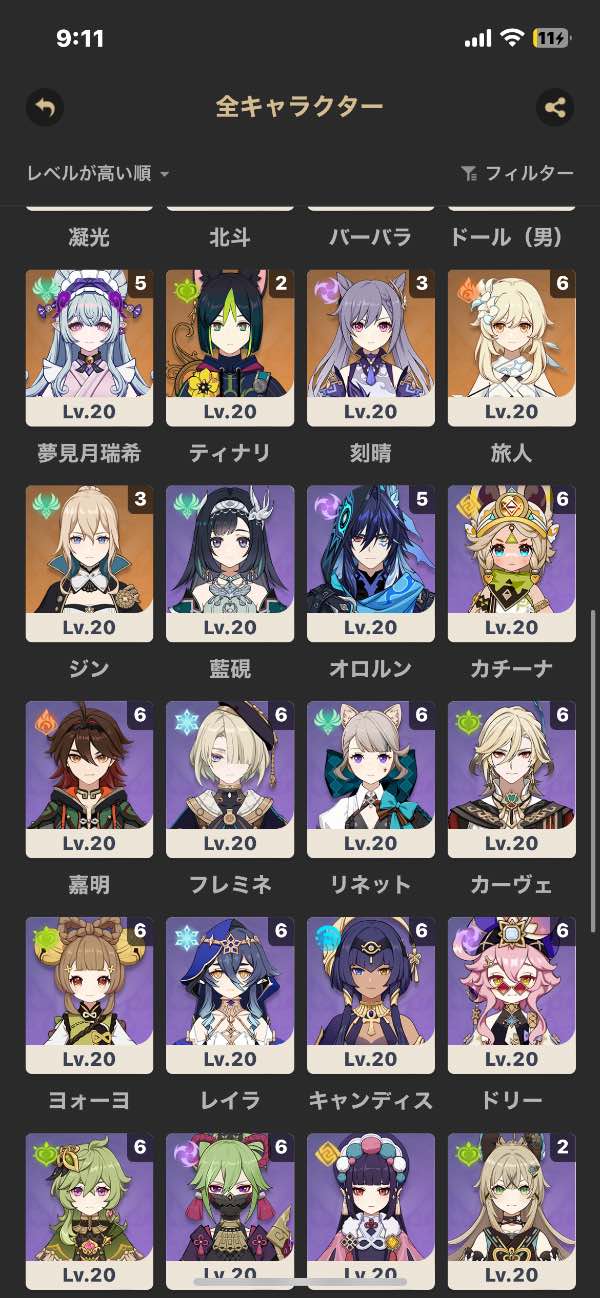Image resolution: width=600 pixels, height=1298 pixels.
Task: View character オロルン details
Action: (371, 564)
